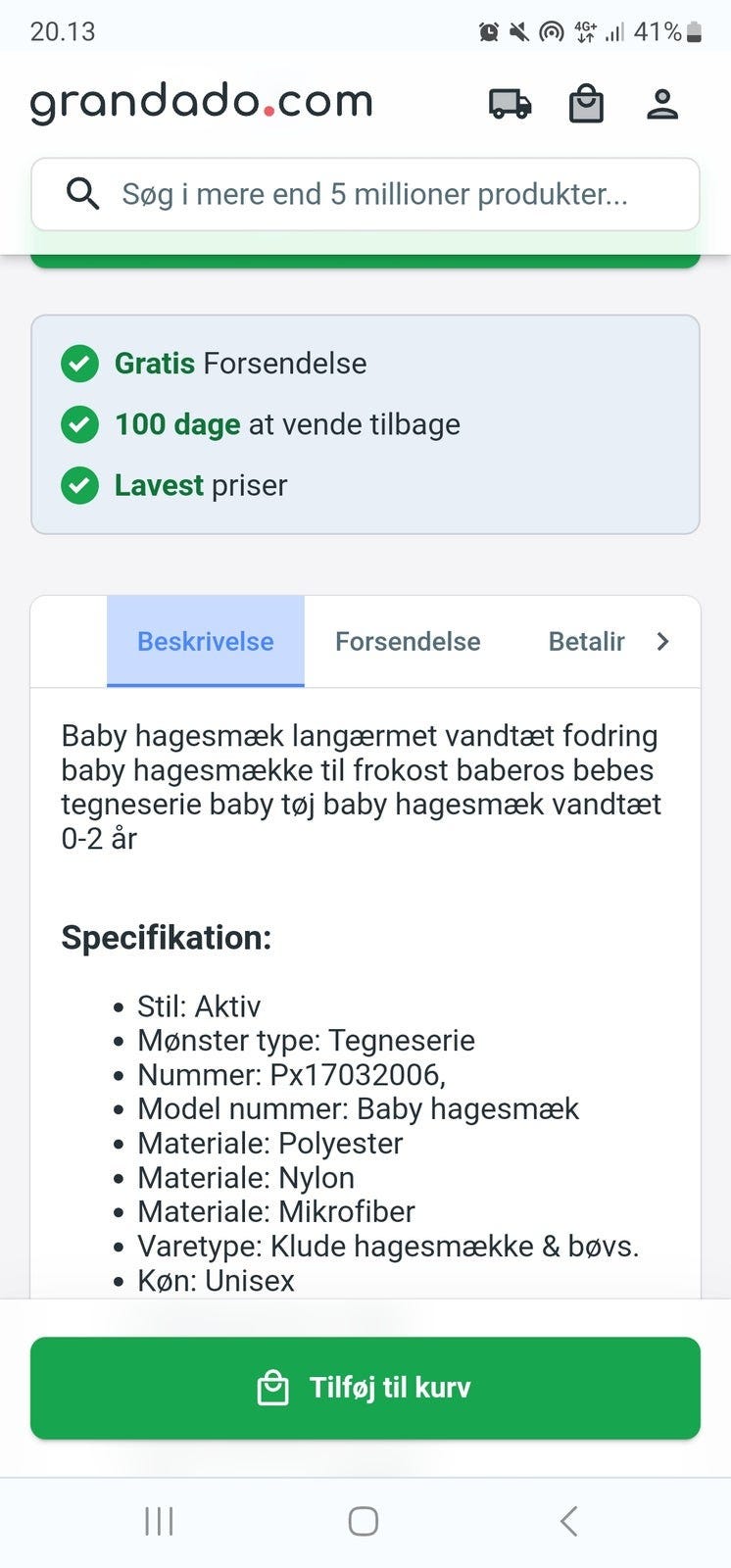Viewport: 731px width, 1568px height.
Task: Tap the green checkmark beside Gratis Forsendelse
Action: [79, 364]
